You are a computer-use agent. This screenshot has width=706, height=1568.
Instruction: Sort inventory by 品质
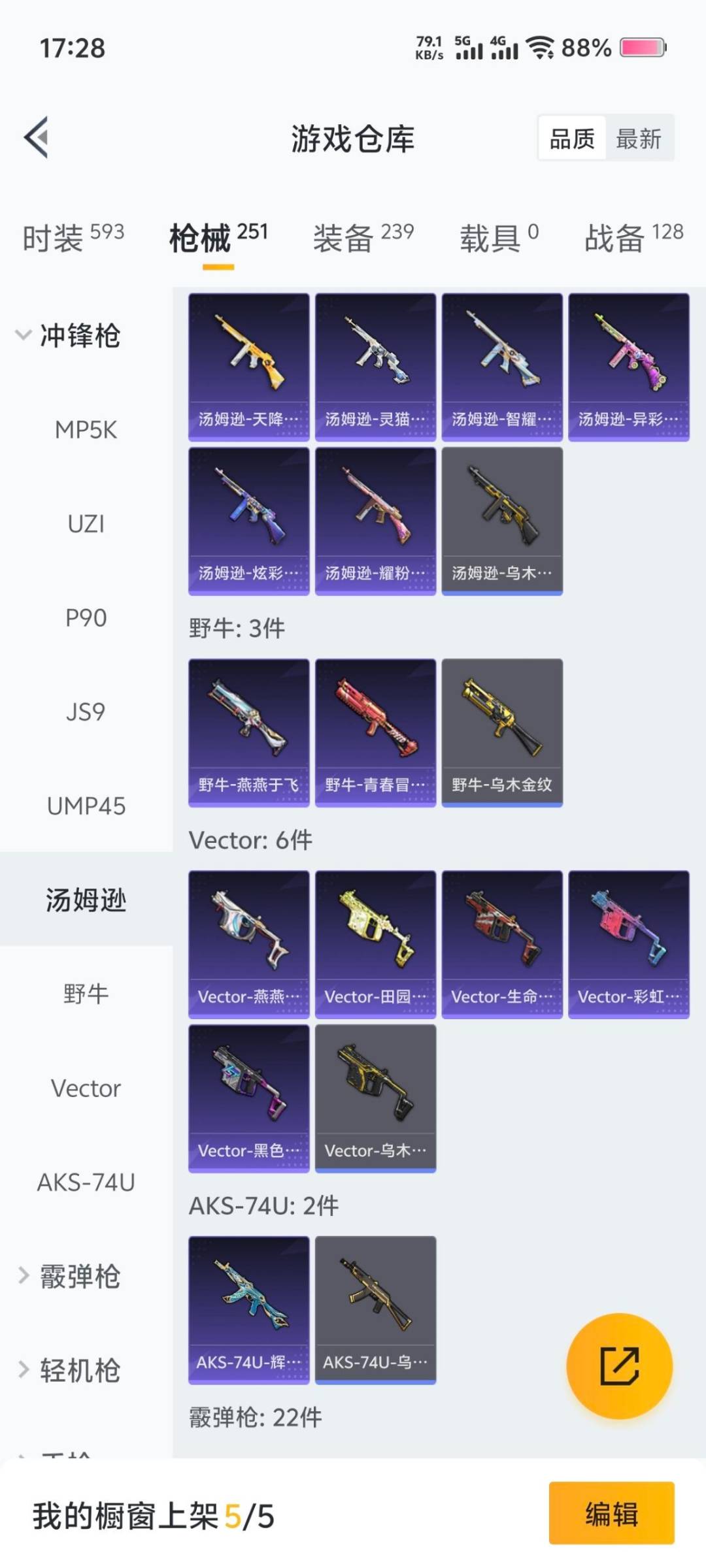(x=571, y=139)
